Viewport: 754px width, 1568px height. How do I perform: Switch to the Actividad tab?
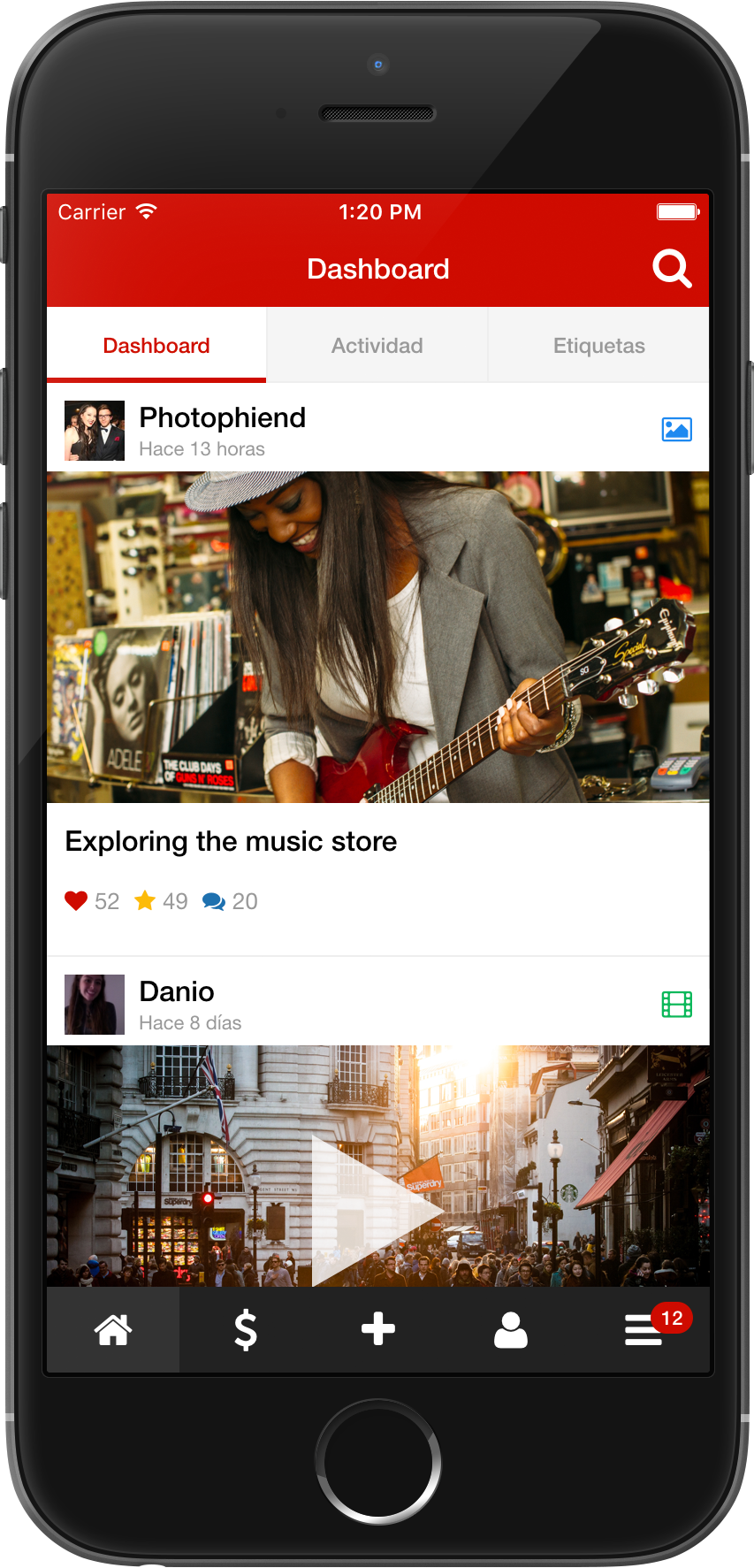pos(377,346)
